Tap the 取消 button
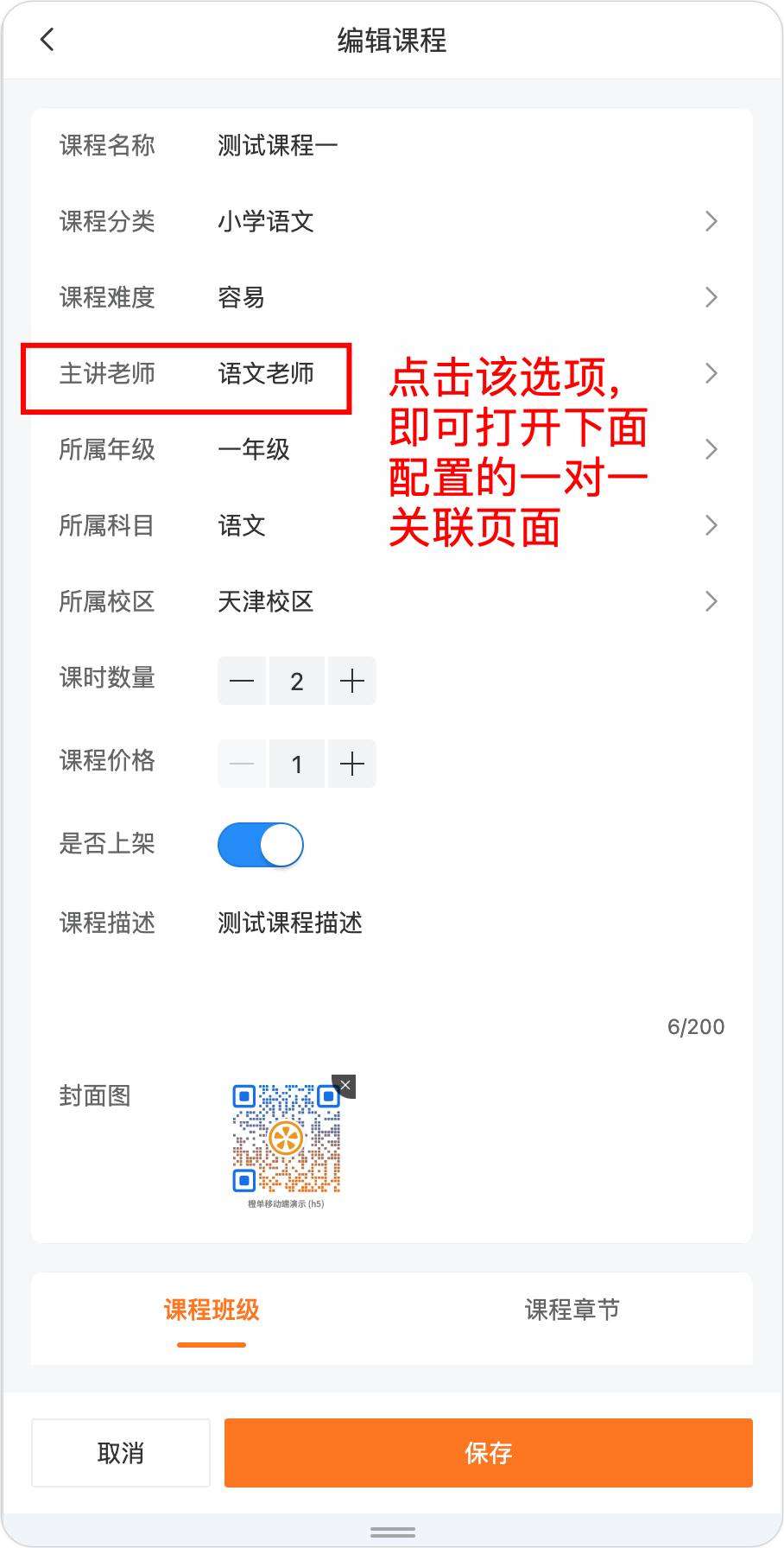The image size is (784, 1548). [x=121, y=1453]
